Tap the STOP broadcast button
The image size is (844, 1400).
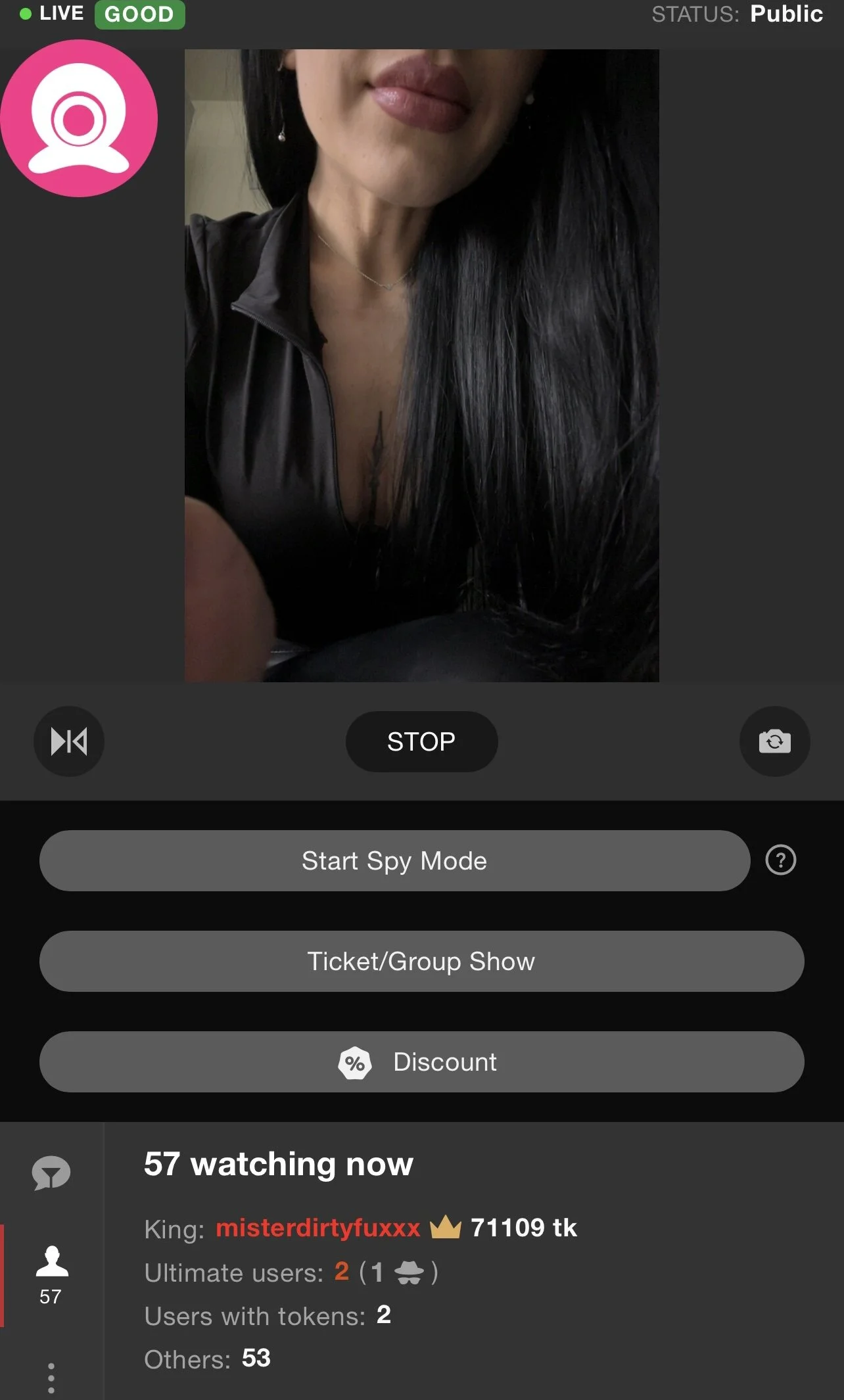(x=421, y=741)
